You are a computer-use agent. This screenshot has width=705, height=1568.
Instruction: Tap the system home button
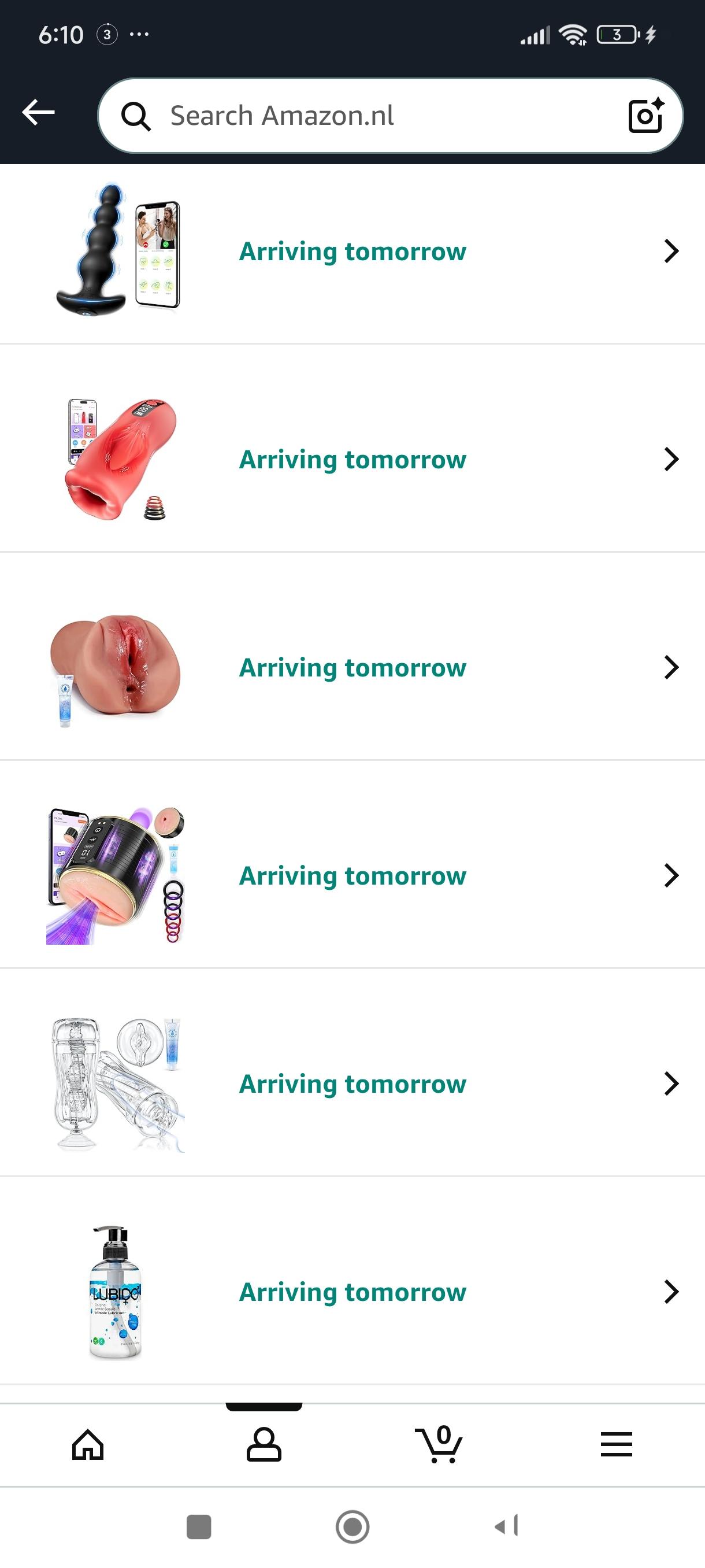(x=352, y=1526)
